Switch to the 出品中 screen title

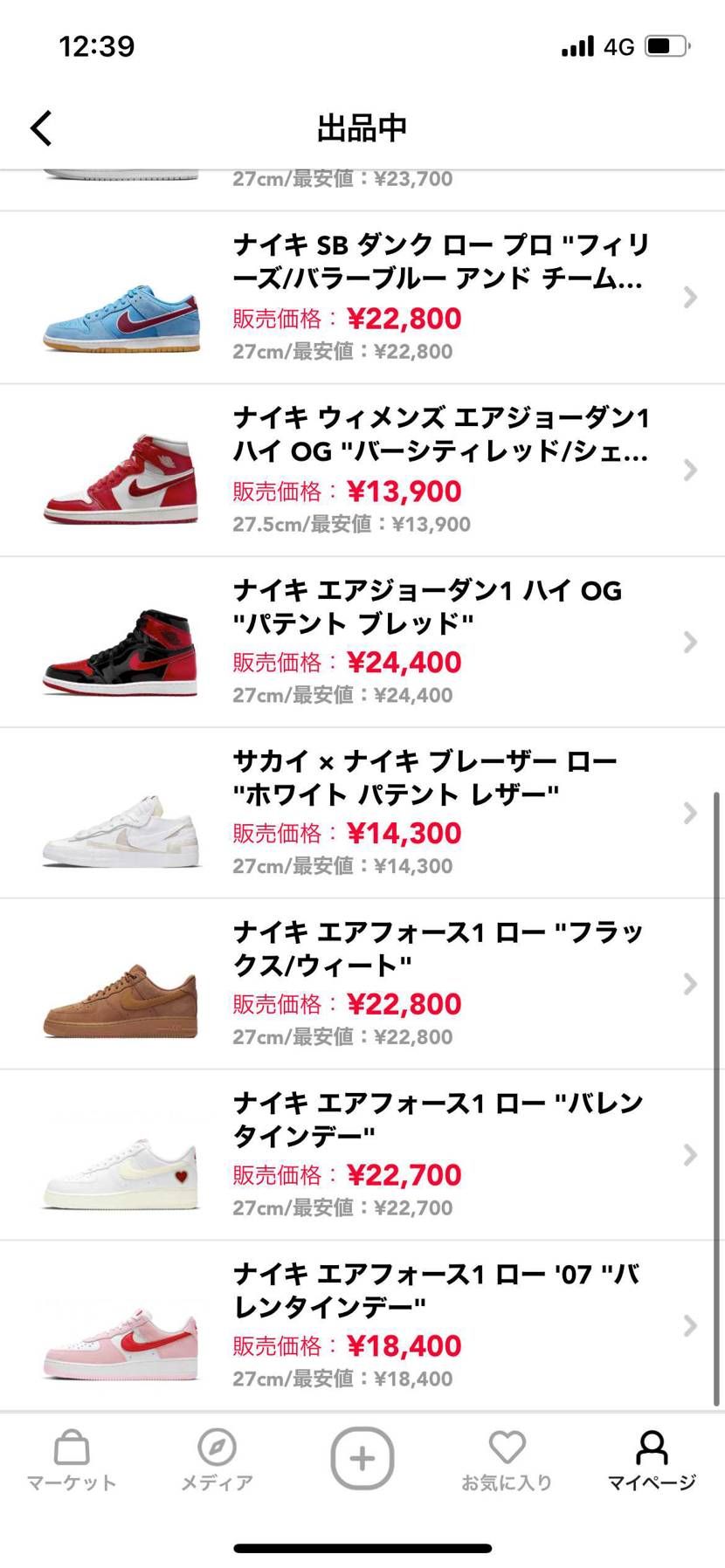click(x=362, y=127)
